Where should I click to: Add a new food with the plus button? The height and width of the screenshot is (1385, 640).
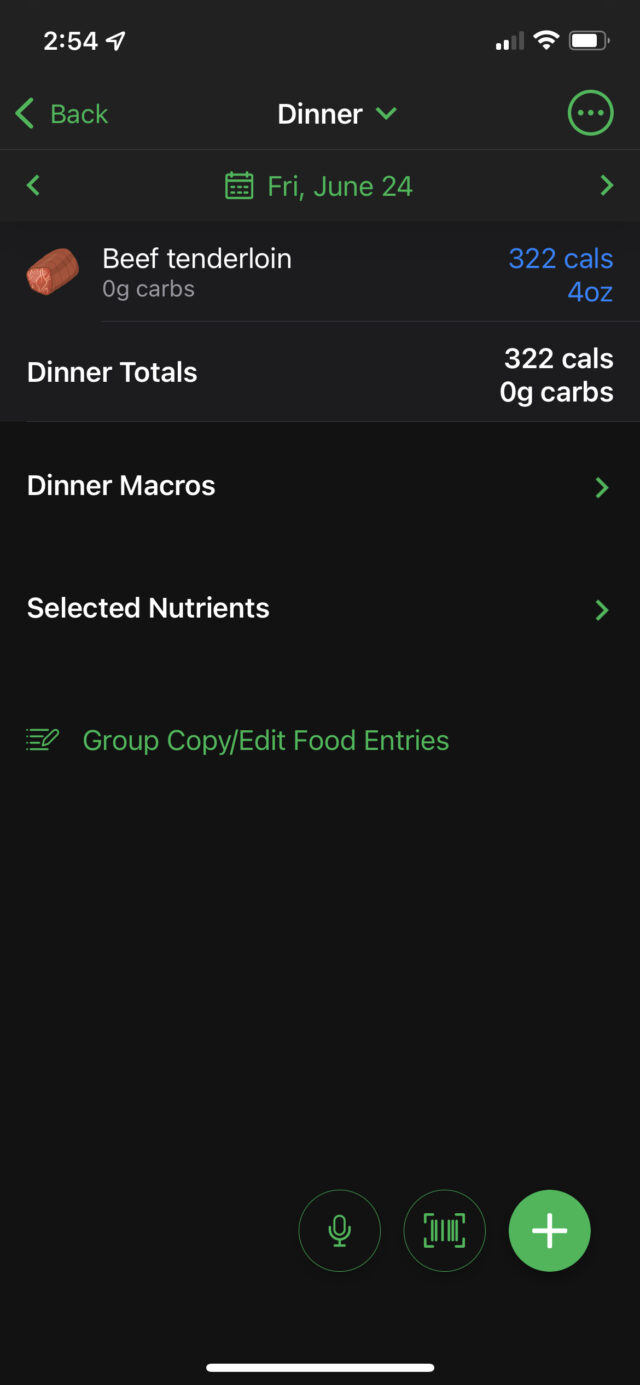[550, 1231]
